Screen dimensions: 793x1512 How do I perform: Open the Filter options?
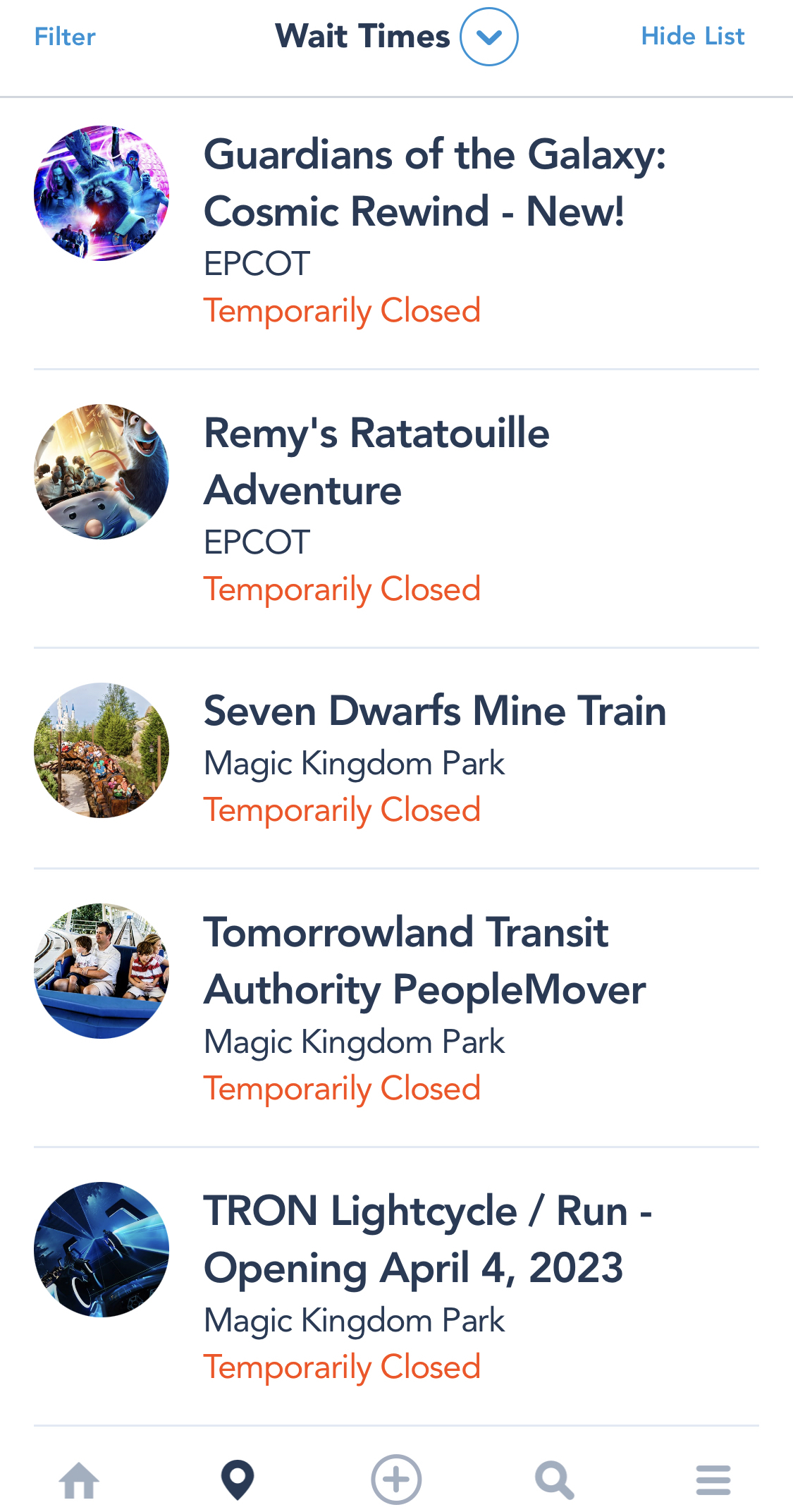[x=65, y=37]
